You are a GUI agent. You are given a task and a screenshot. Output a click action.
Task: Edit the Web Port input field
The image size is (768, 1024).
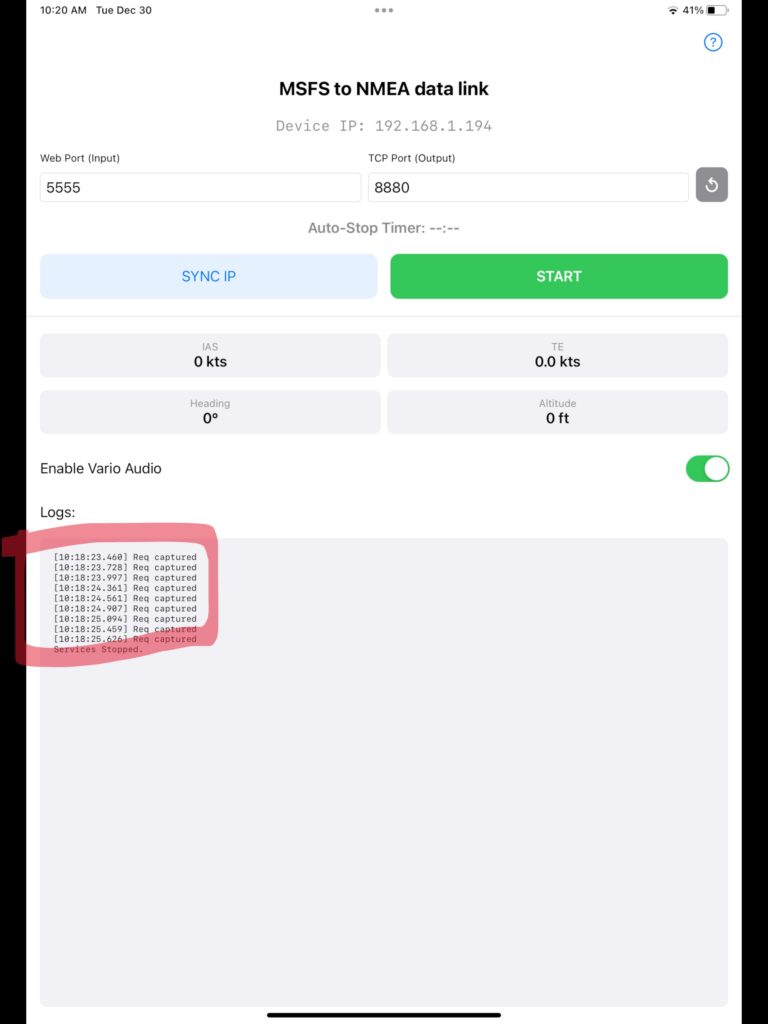(200, 187)
